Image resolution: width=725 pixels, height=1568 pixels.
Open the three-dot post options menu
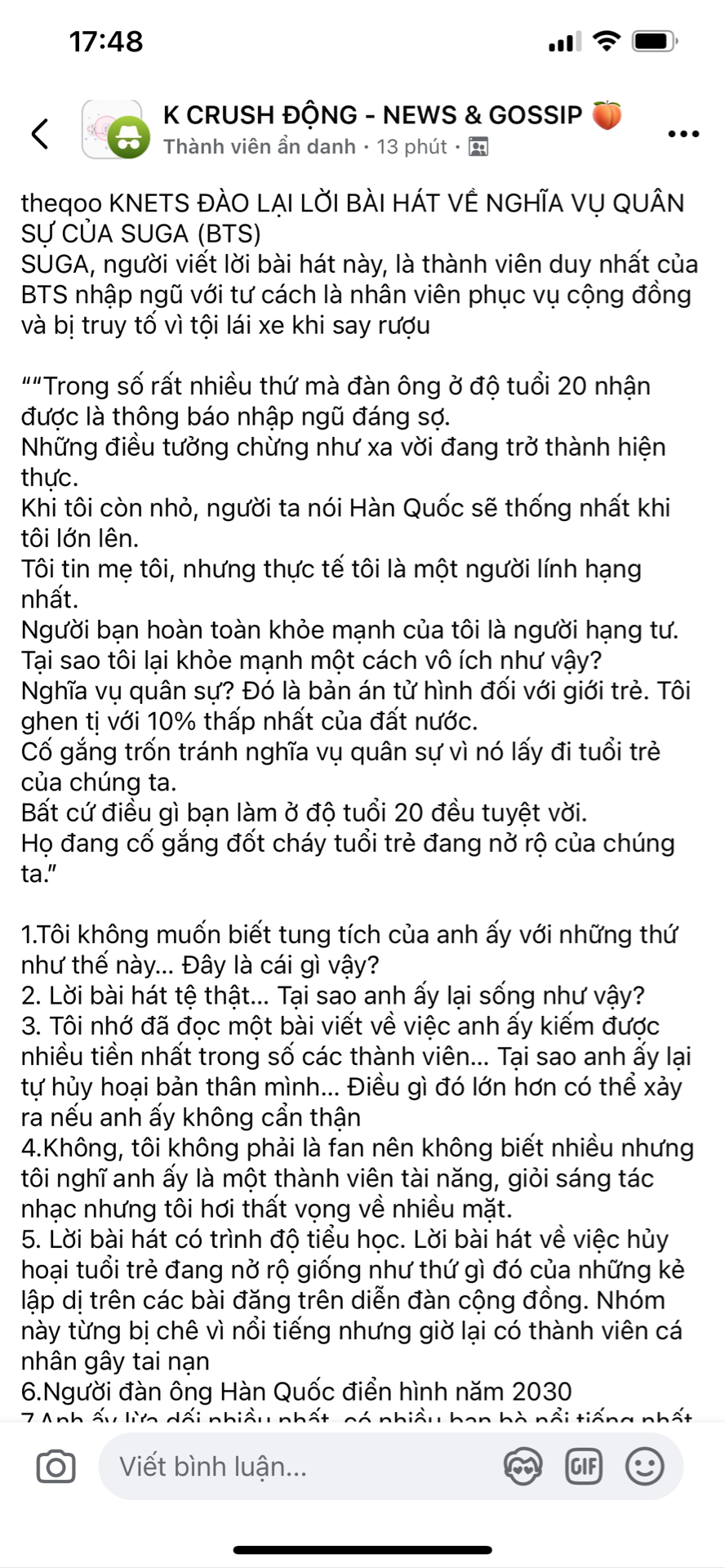point(683,134)
